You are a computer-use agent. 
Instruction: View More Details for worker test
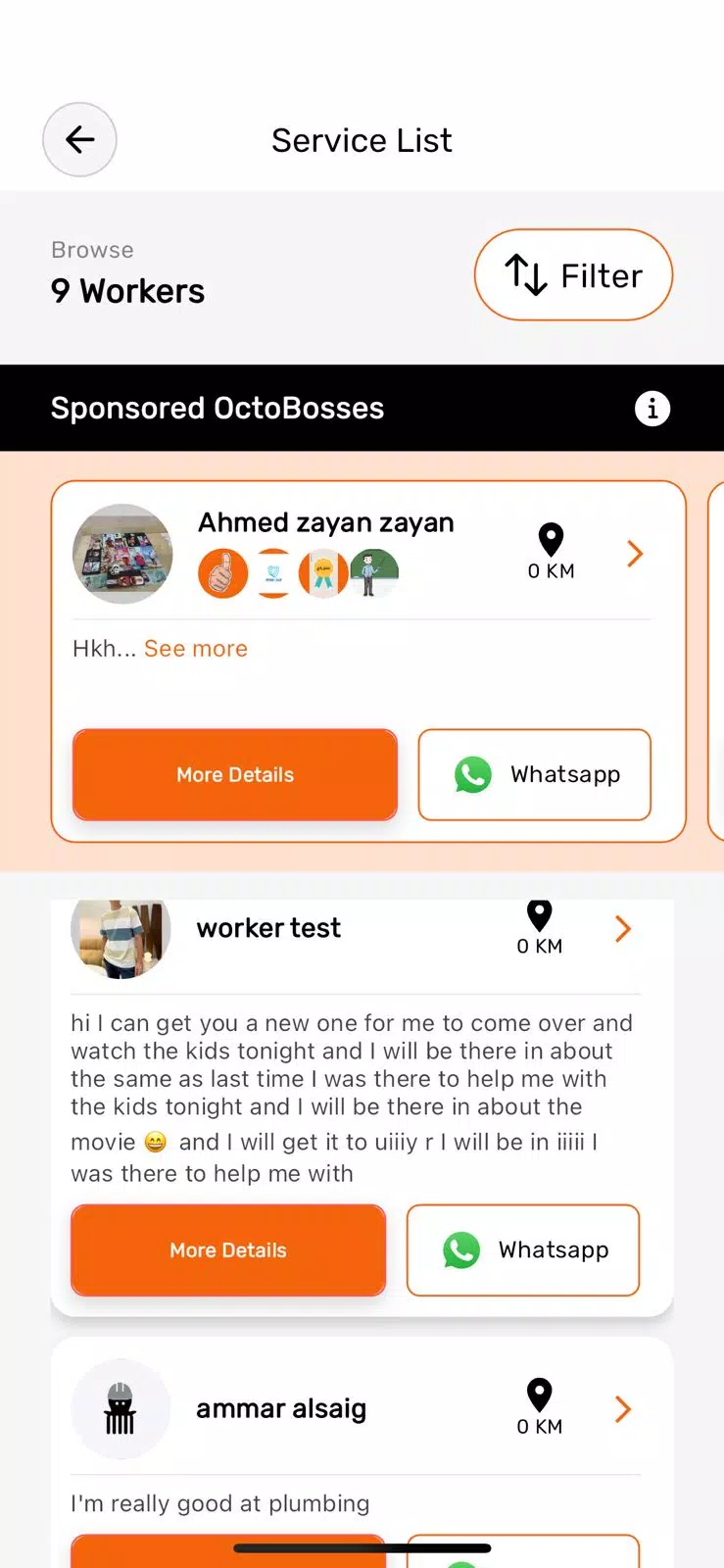228,1250
